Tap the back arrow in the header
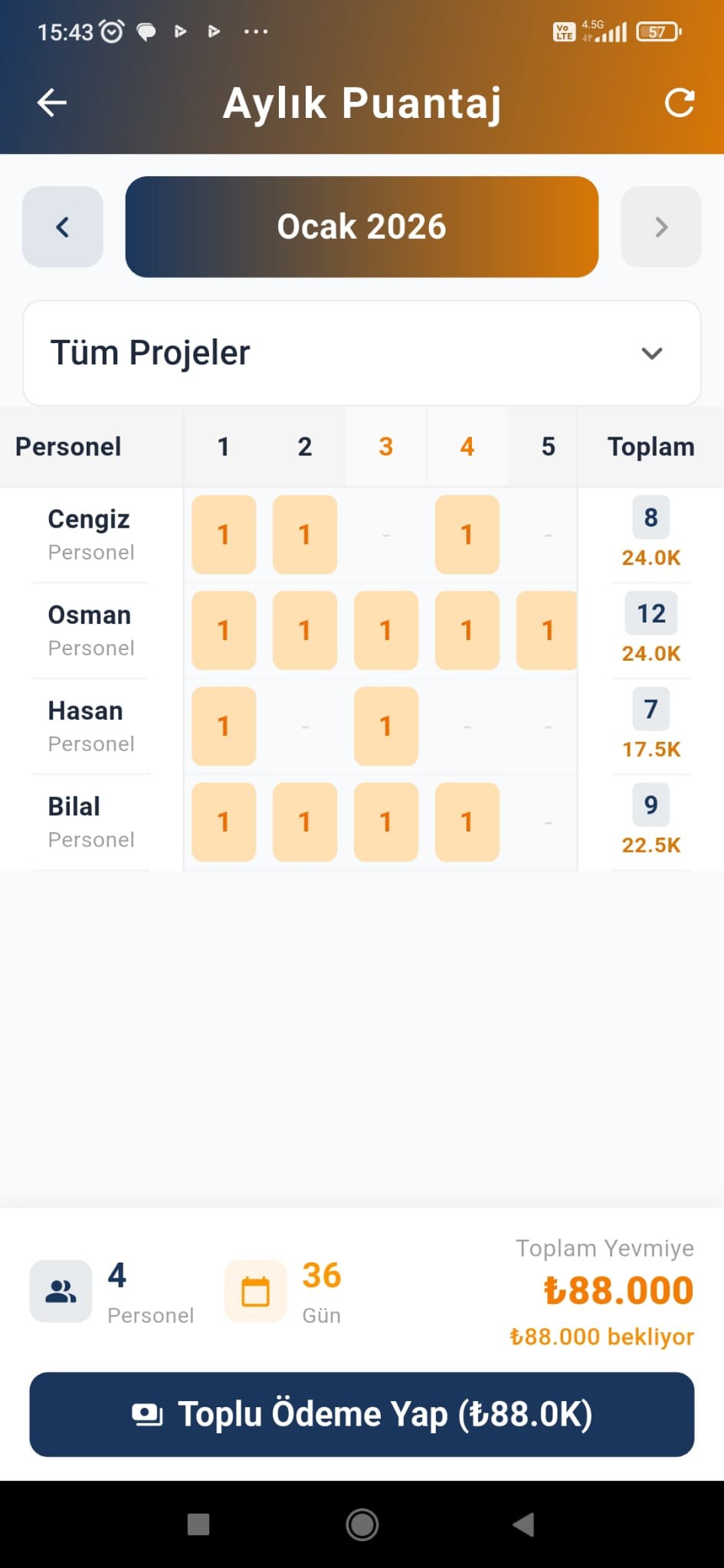Viewport: 724px width, 1568px height. (51, 103)
